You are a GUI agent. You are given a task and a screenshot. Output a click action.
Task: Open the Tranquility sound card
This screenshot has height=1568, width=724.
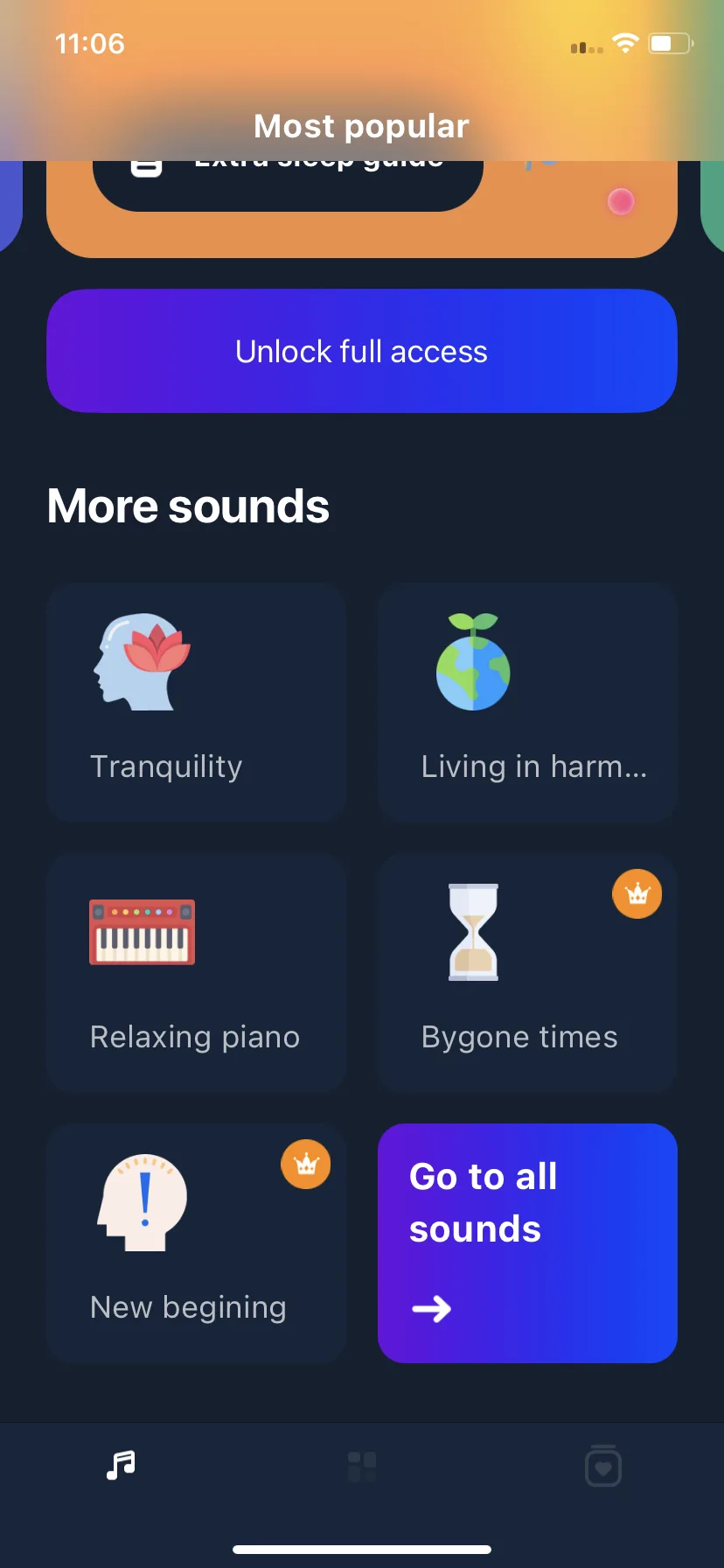pyautogui.click(x=197, y=702)
